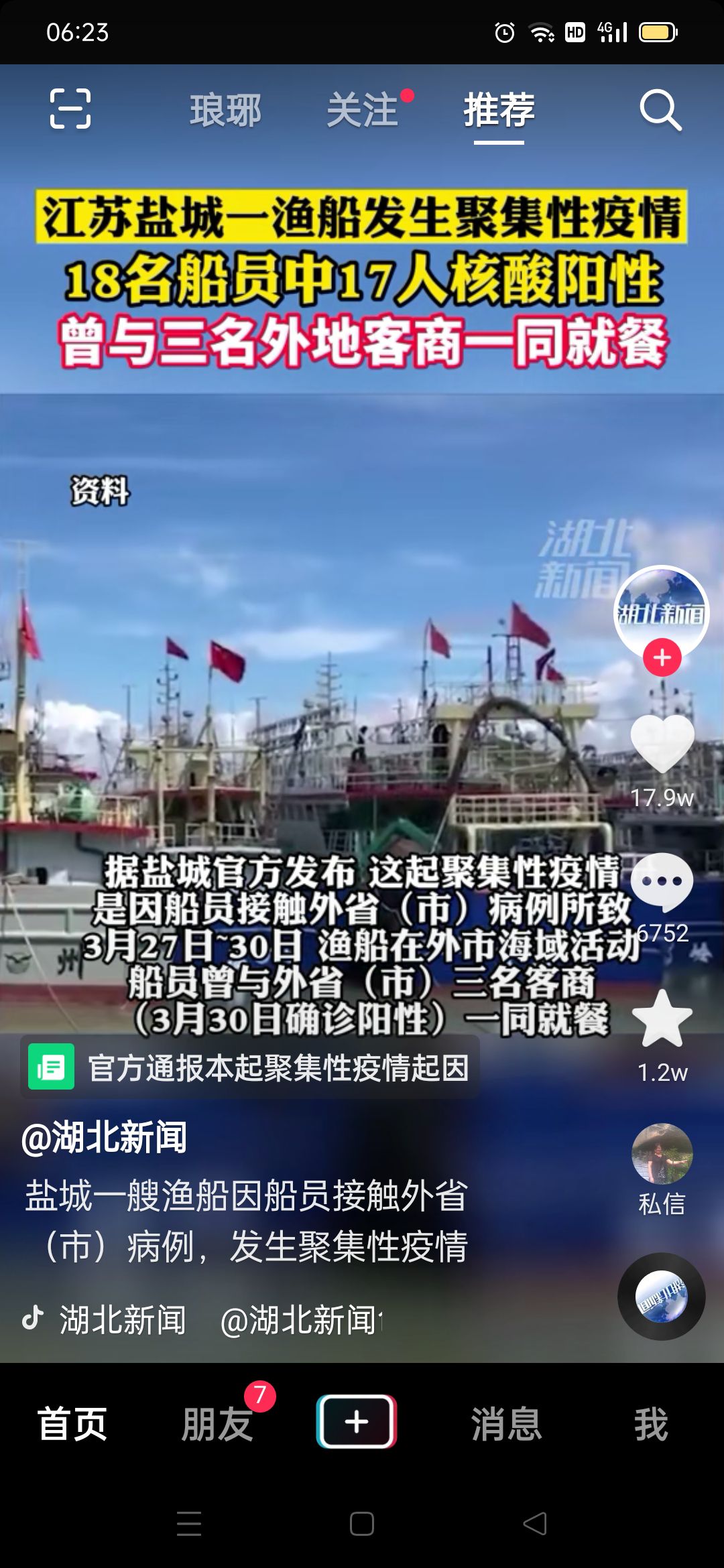Open the search magnifier icon
This screenshot has width=724, height=1568.
click(660, 110)
